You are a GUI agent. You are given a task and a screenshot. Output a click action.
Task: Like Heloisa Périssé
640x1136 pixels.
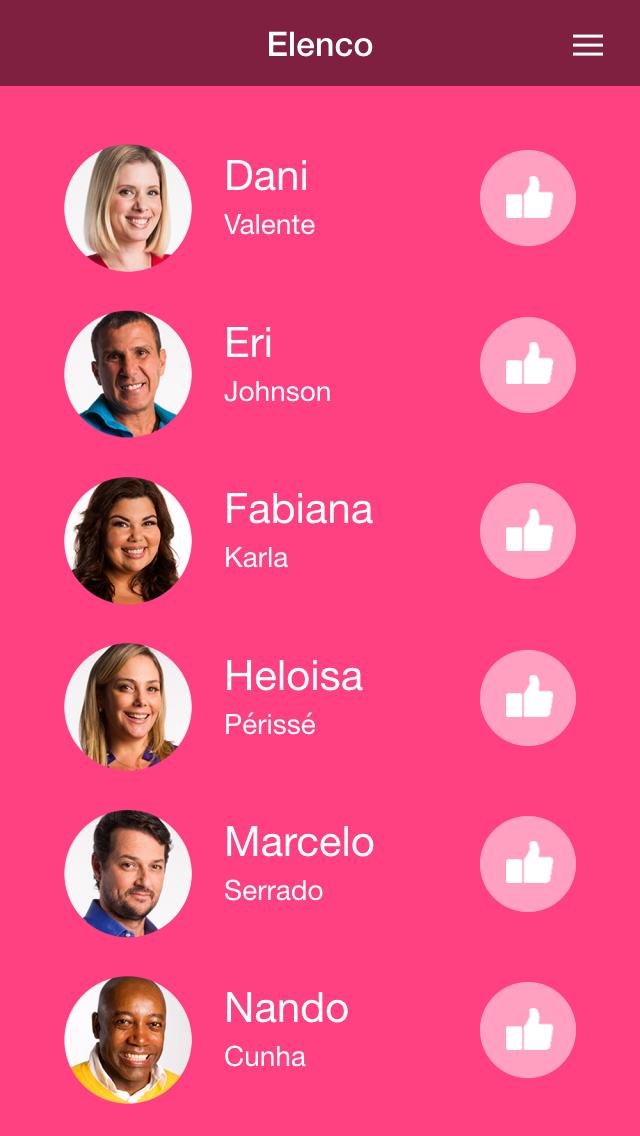[527, 698]
